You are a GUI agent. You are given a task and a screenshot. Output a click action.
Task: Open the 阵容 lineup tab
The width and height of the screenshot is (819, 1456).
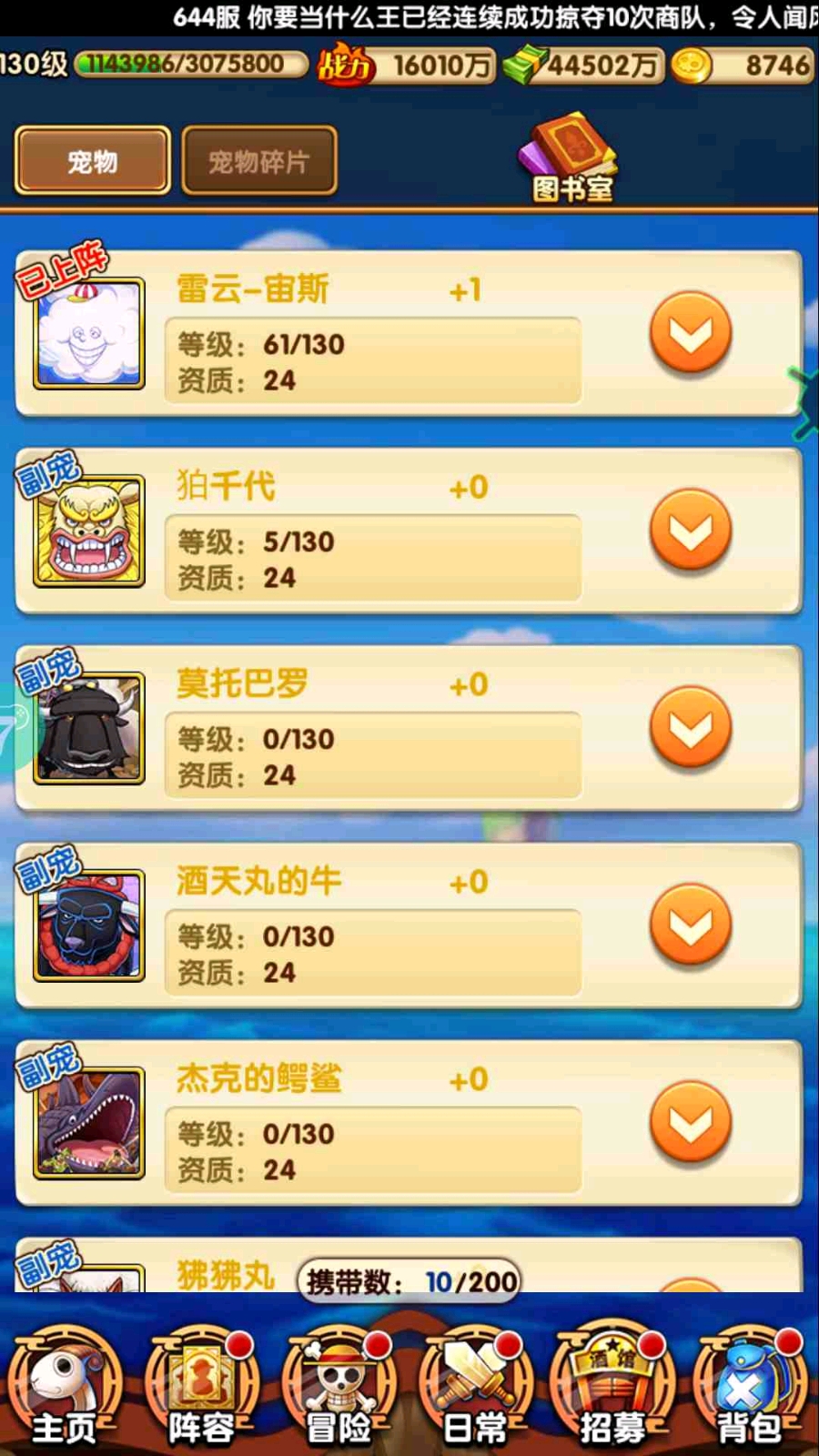(x=201, y=1388)
